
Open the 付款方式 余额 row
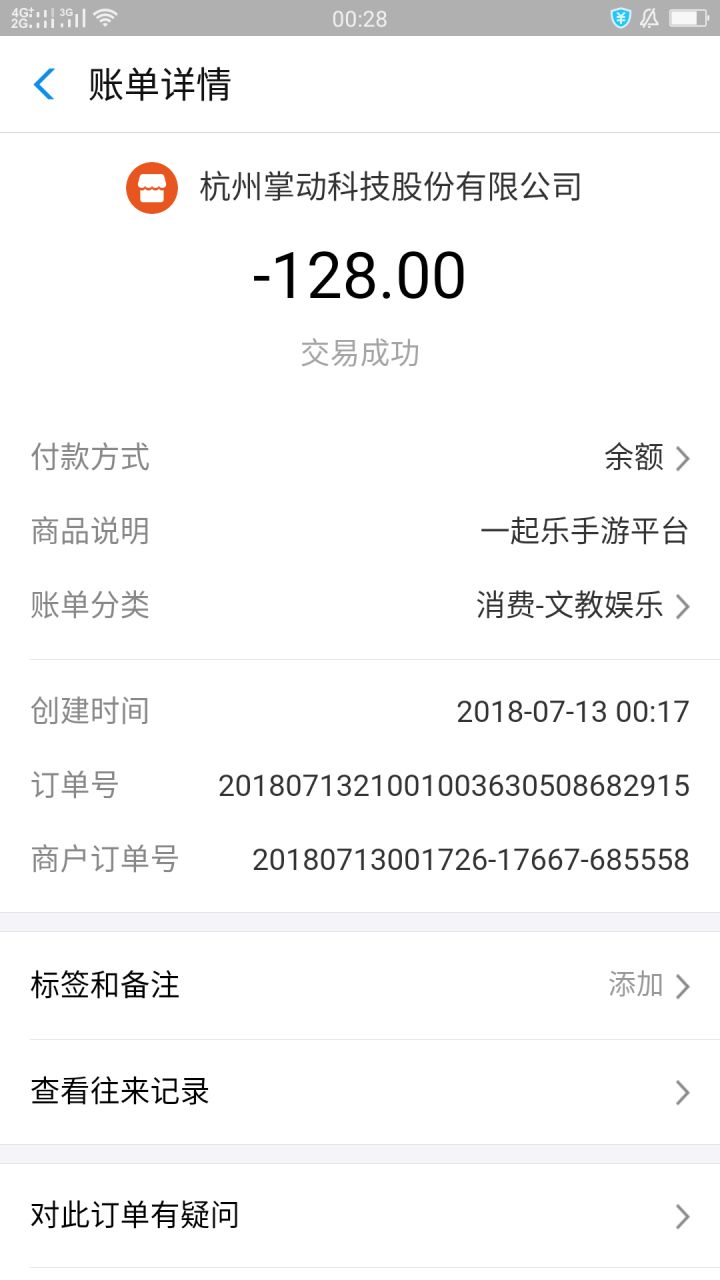646,458
